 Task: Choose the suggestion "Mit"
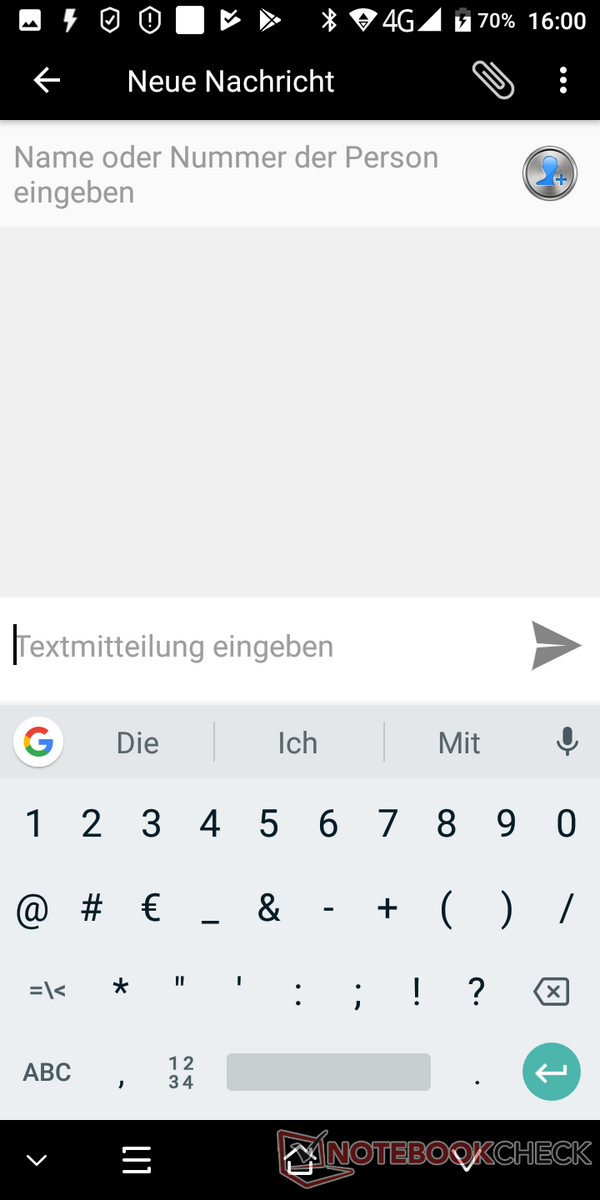[x=459, y=743]
